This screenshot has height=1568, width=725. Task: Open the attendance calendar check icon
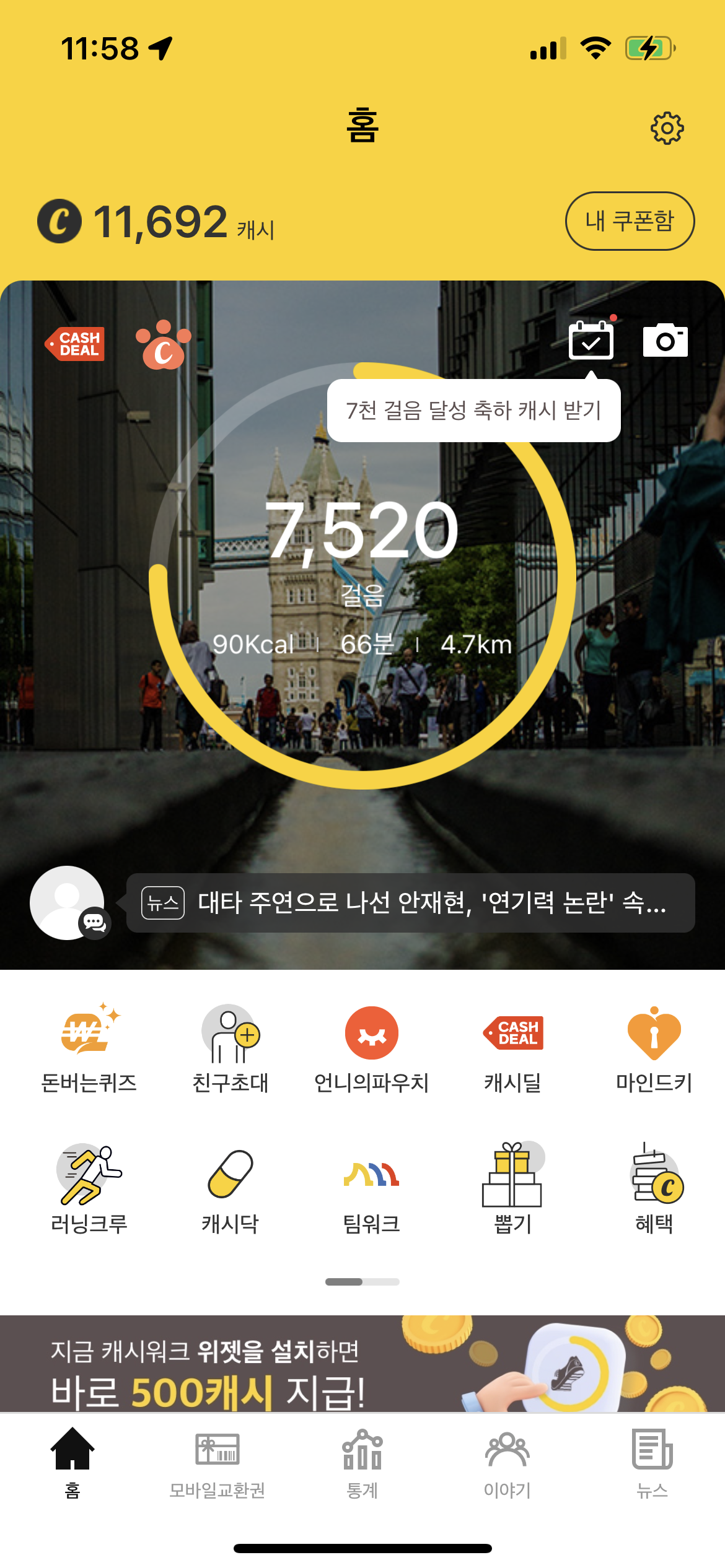pos(591,340)
